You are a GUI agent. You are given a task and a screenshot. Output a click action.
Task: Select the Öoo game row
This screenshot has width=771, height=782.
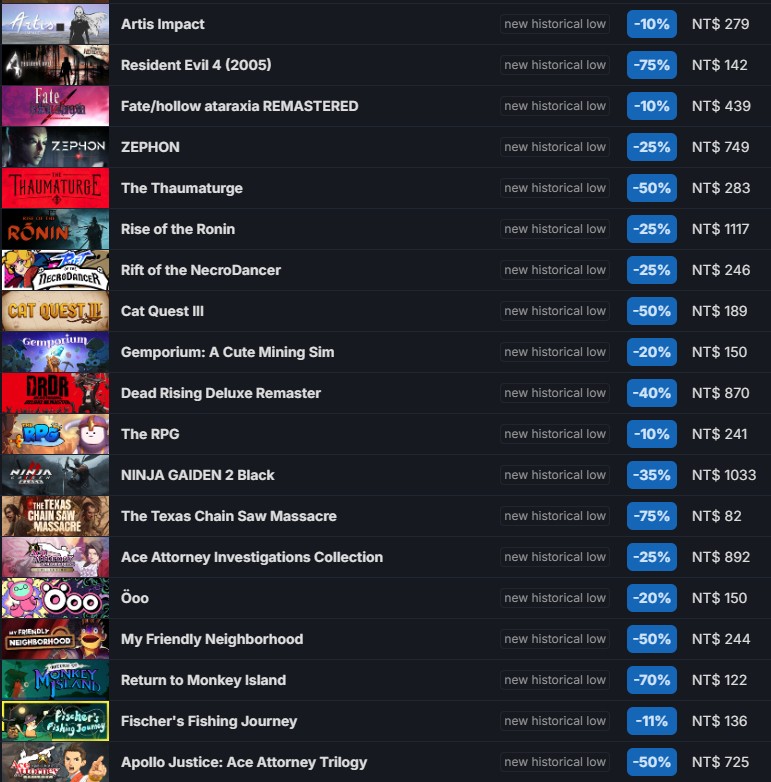(x=135, y=598)
